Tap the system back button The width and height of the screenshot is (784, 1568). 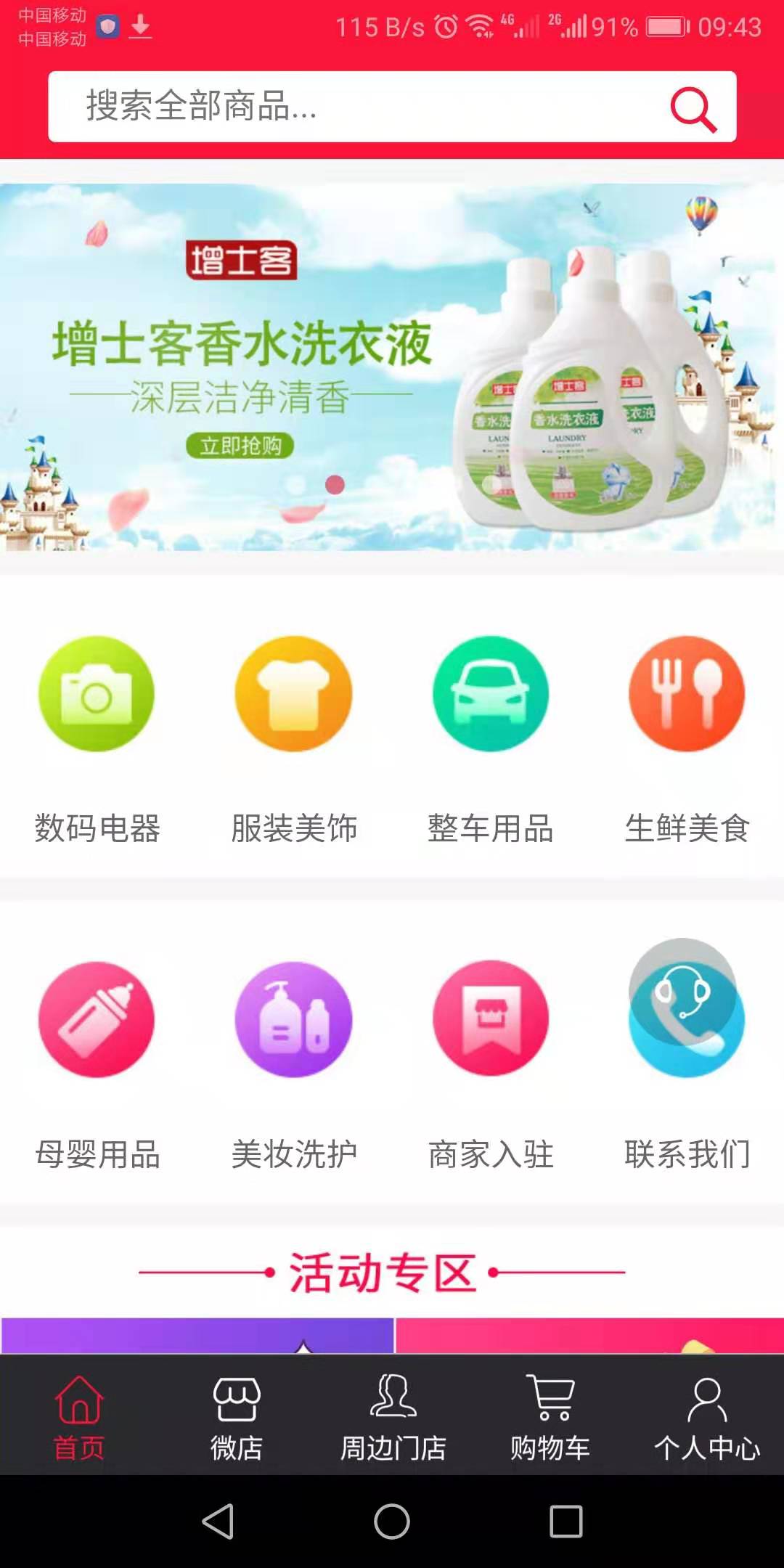[218, 1521]
